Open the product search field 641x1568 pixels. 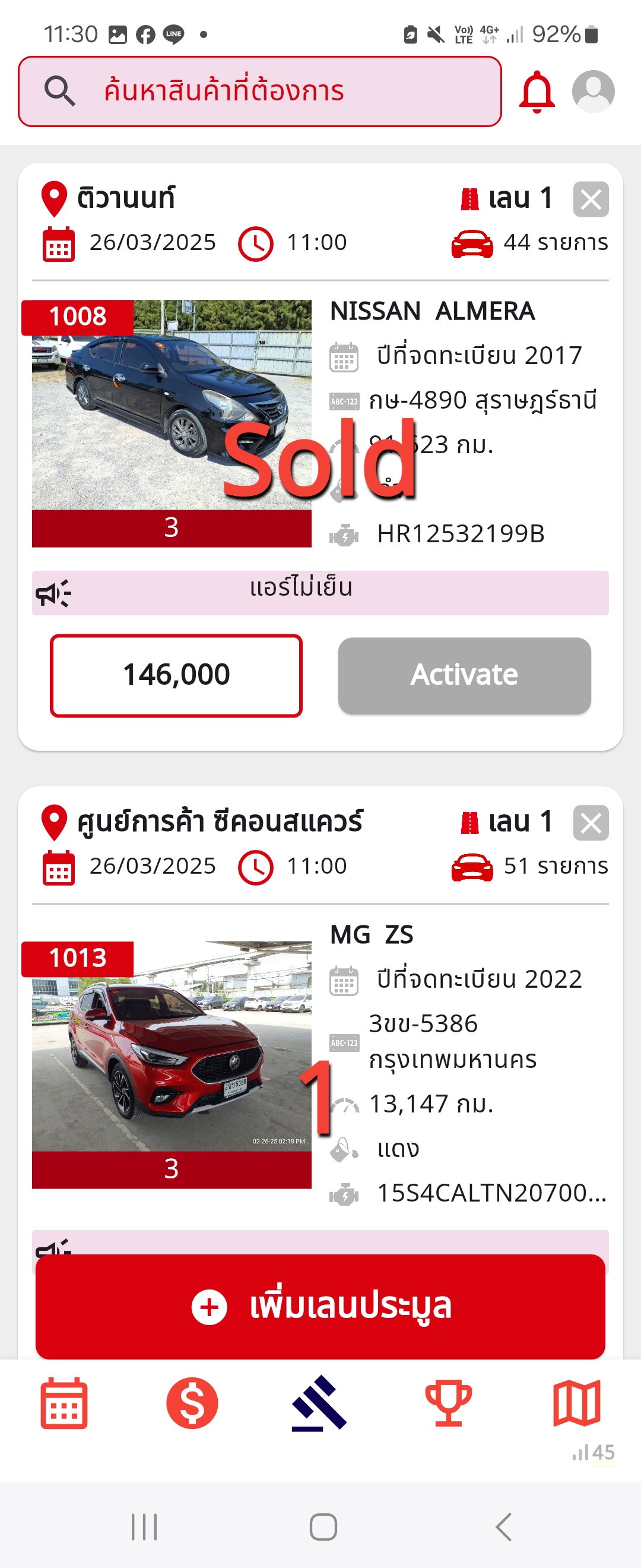tap(260, 91)
